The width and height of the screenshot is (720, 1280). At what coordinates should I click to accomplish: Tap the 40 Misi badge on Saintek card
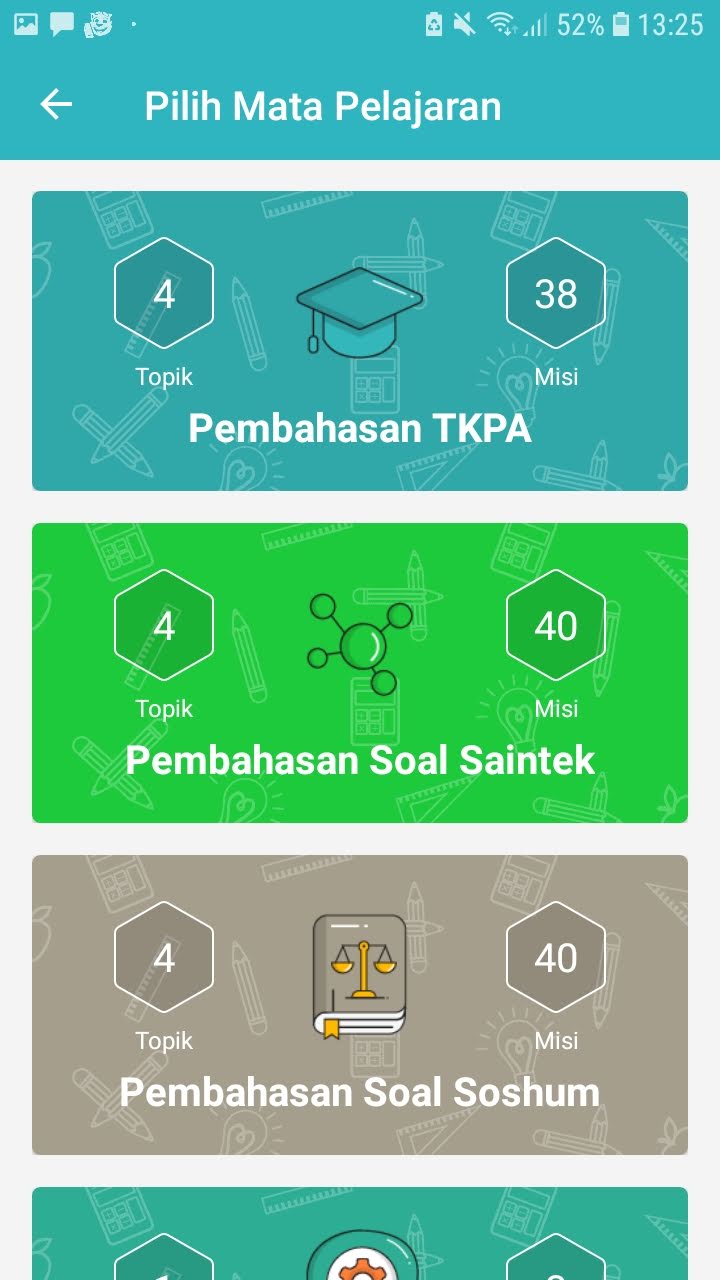tap(556, 625)
